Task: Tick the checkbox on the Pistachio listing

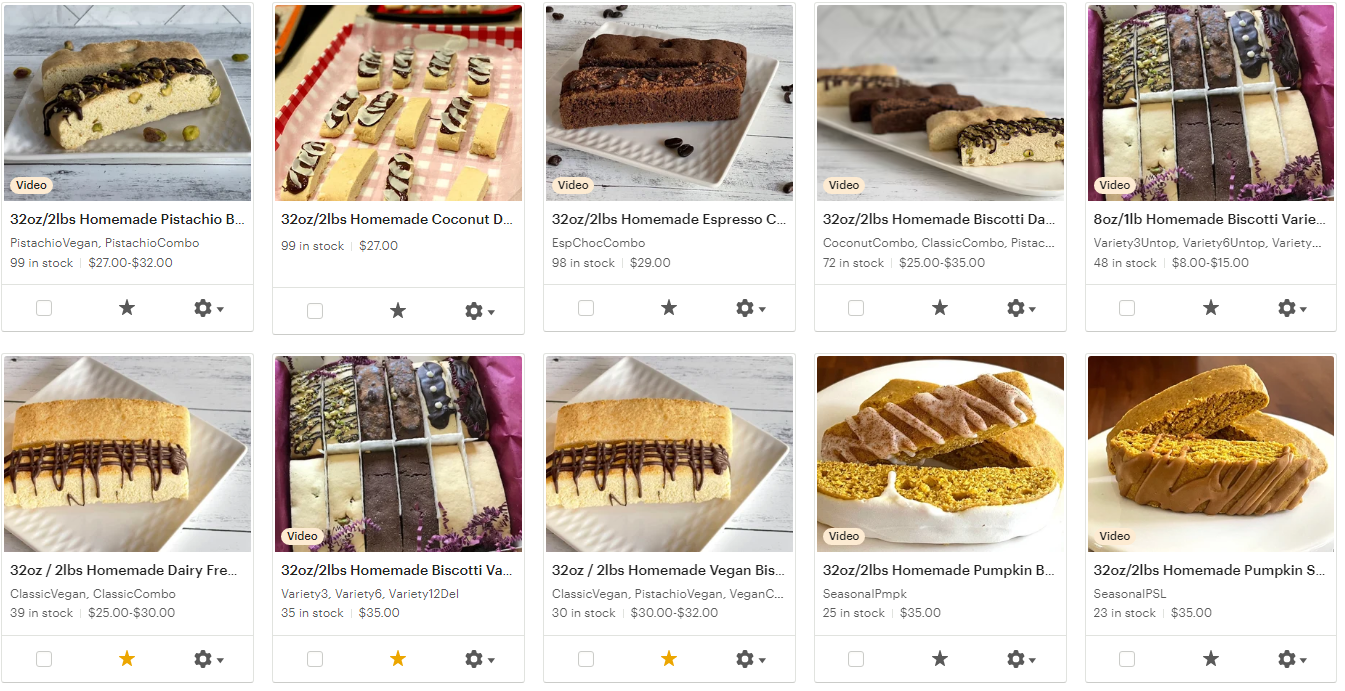Action: 44,308
